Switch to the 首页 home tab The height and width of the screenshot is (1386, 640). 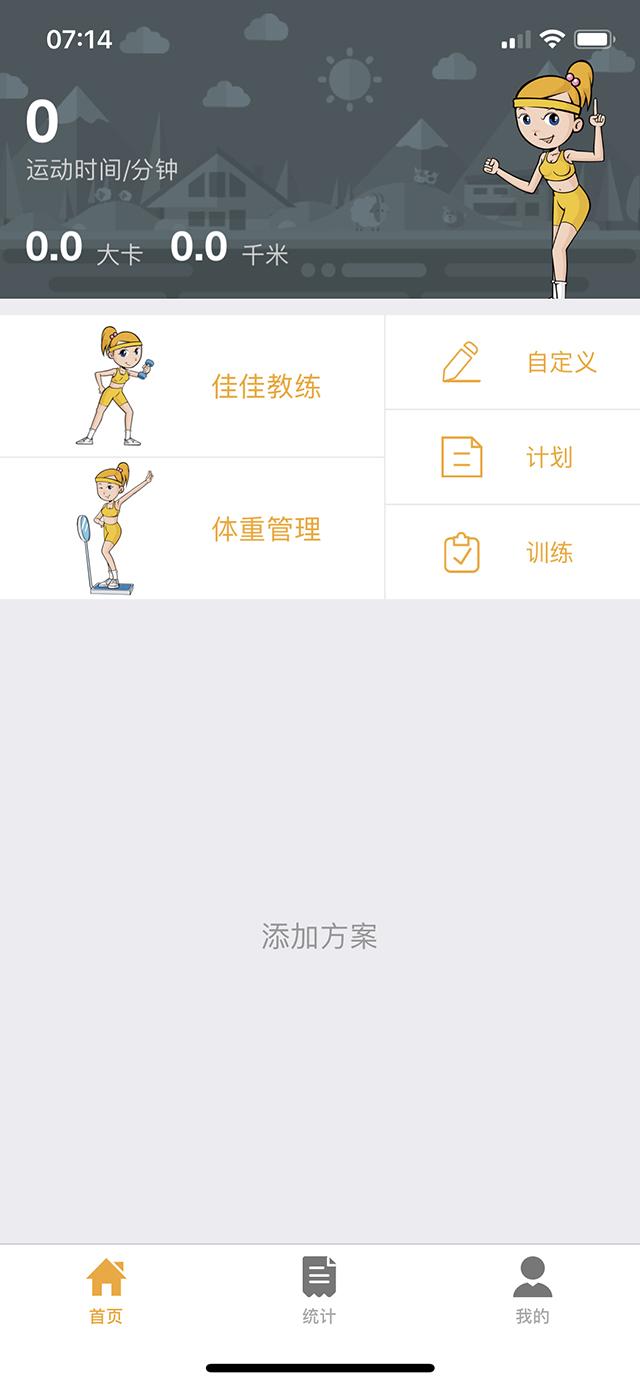click(x=106, y=1291)
